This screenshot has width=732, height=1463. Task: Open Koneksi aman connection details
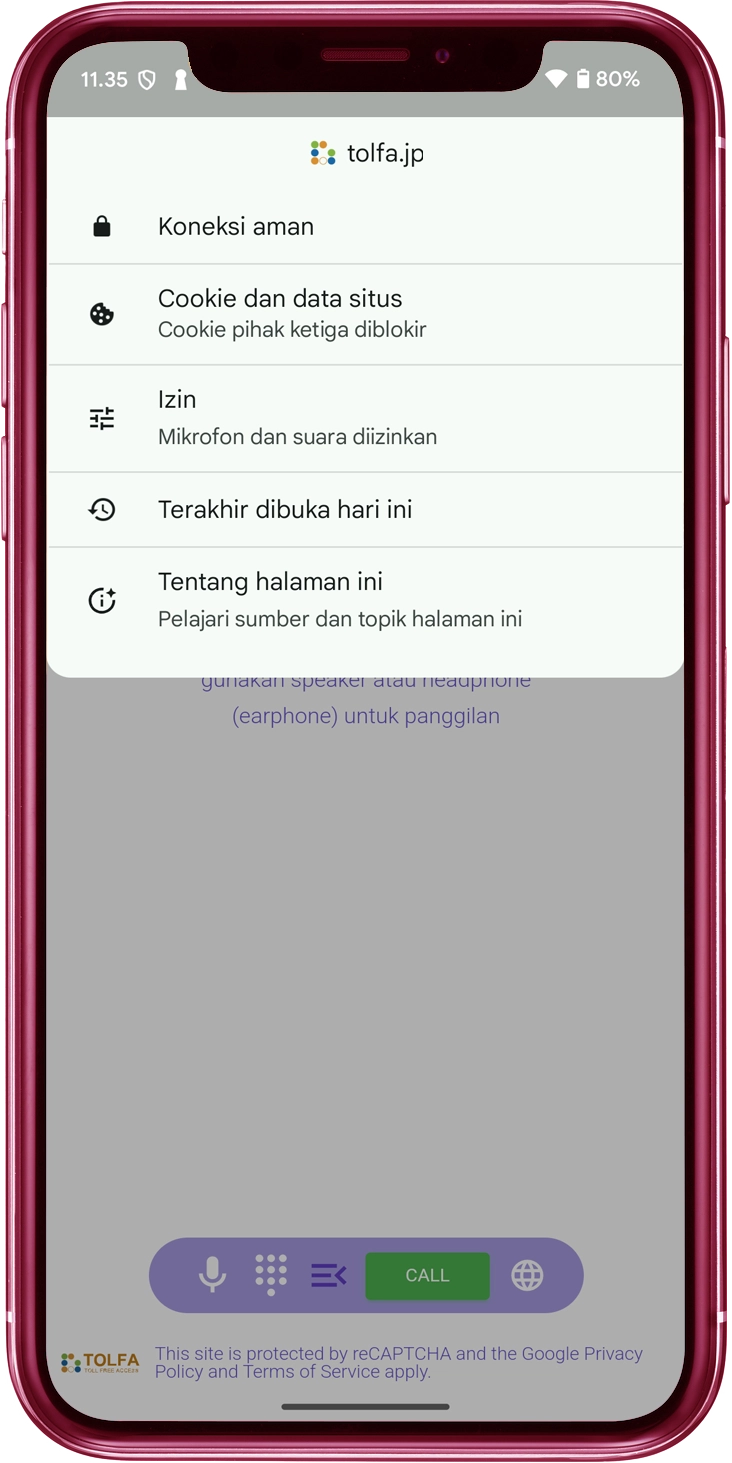point(365,227)
